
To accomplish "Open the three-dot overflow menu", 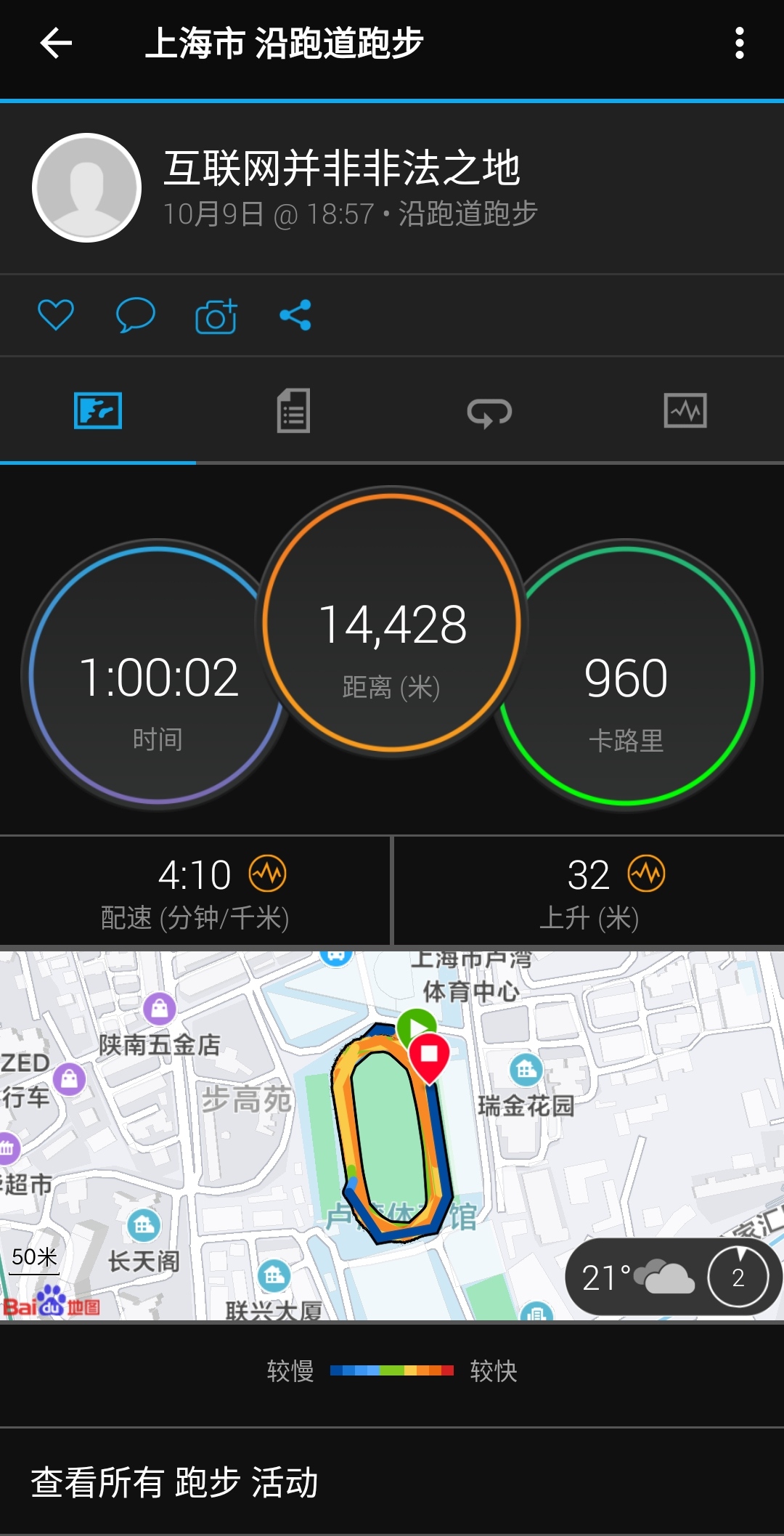I will pos(740,45).
